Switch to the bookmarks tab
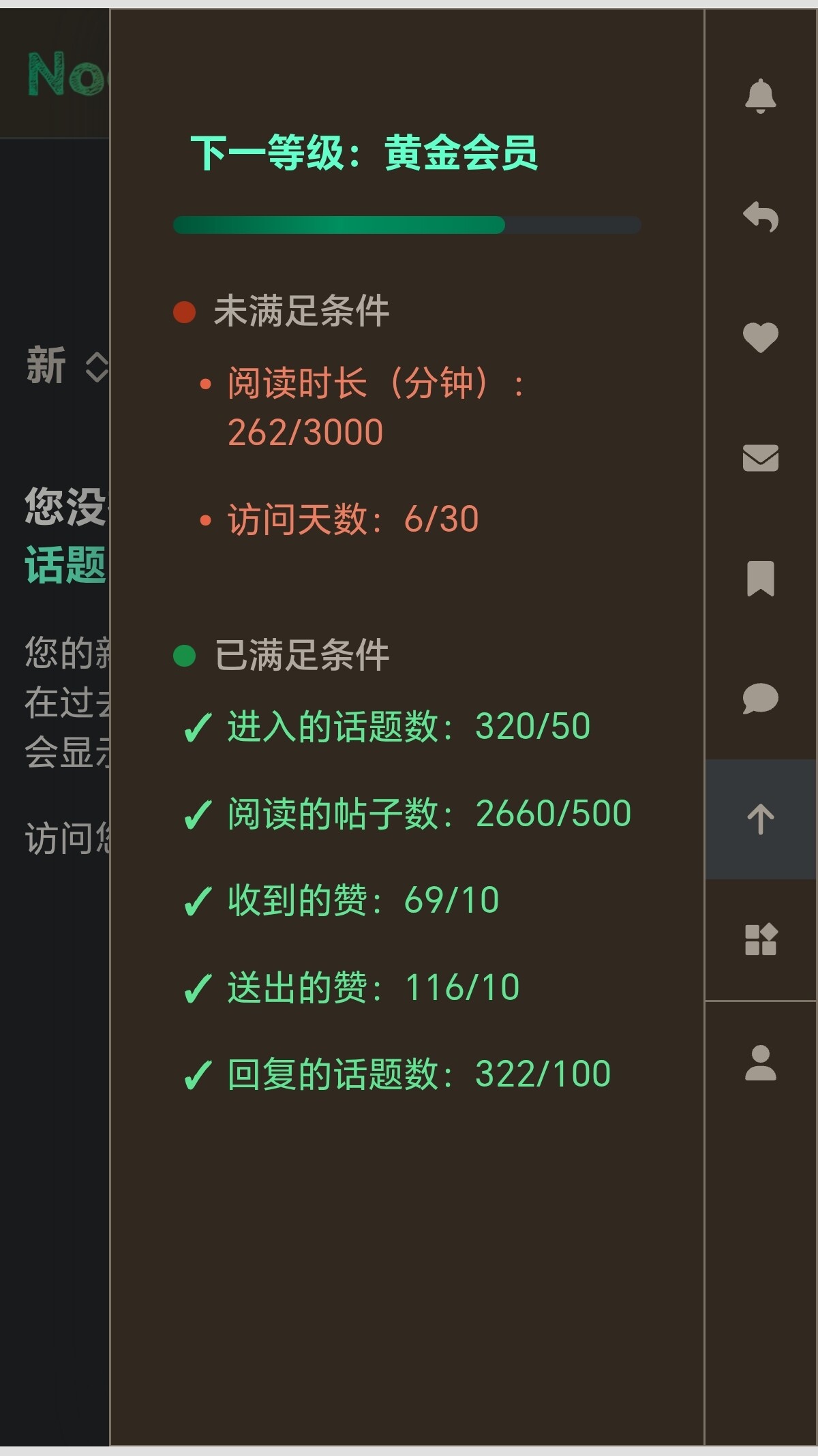The height and width of the screenshot is (1456, 818). pyautogui.click(x=760, y=579)
